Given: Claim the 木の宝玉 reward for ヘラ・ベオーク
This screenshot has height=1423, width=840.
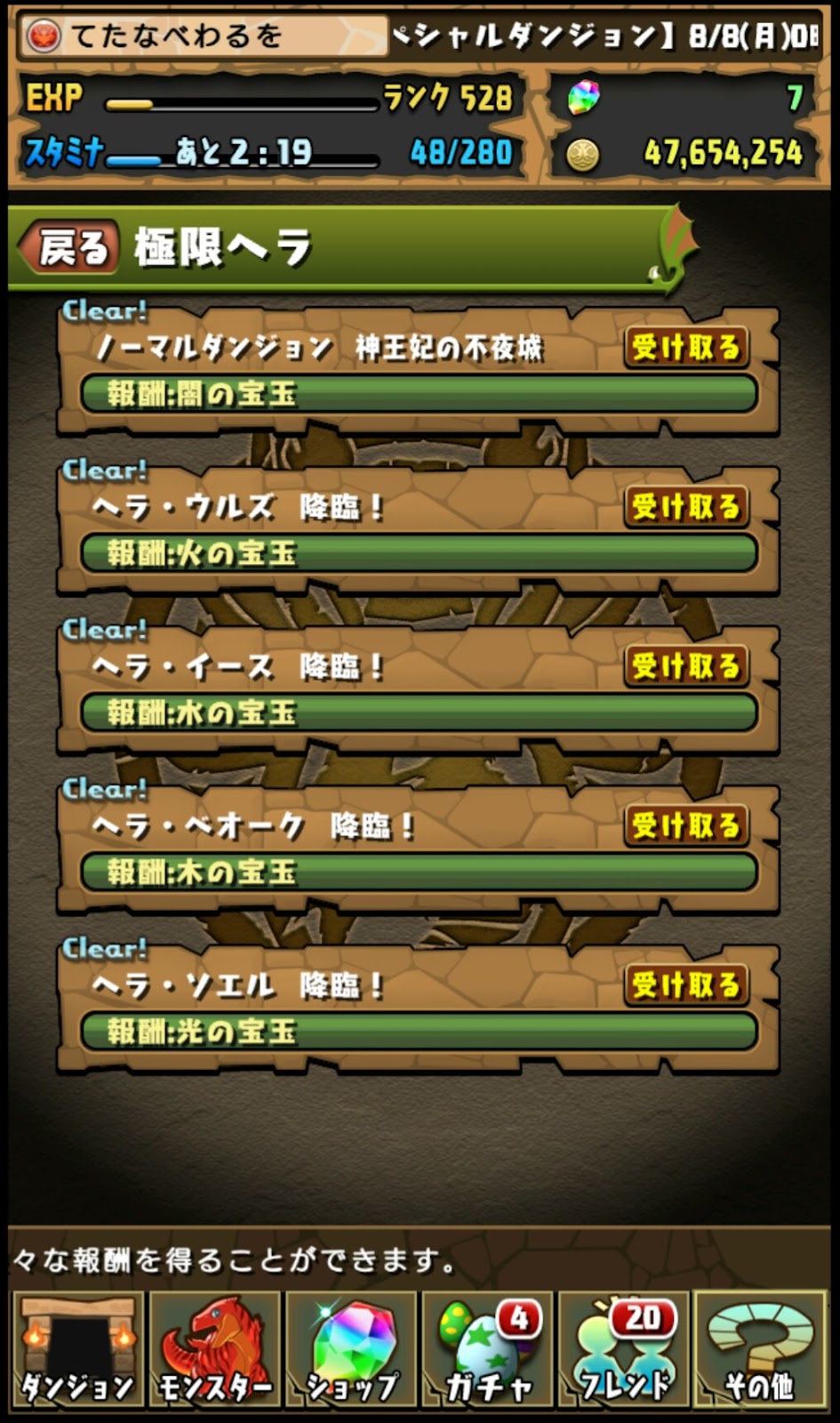Looking at the screenshot, I should (x=685, y=825).
